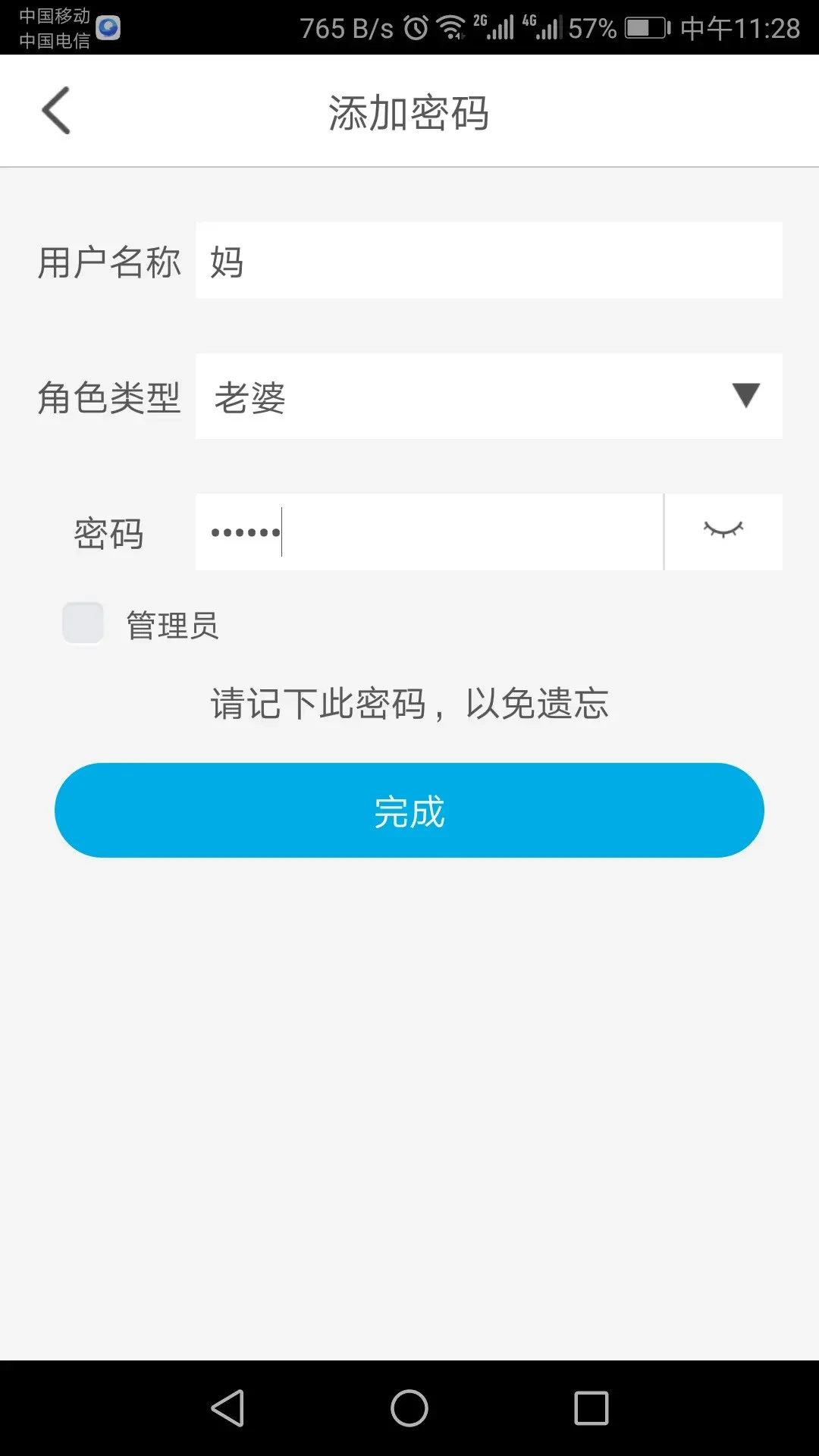Tap the home navigation circle button
This screenshot has width=819, height=1456.
point(409,1408)
